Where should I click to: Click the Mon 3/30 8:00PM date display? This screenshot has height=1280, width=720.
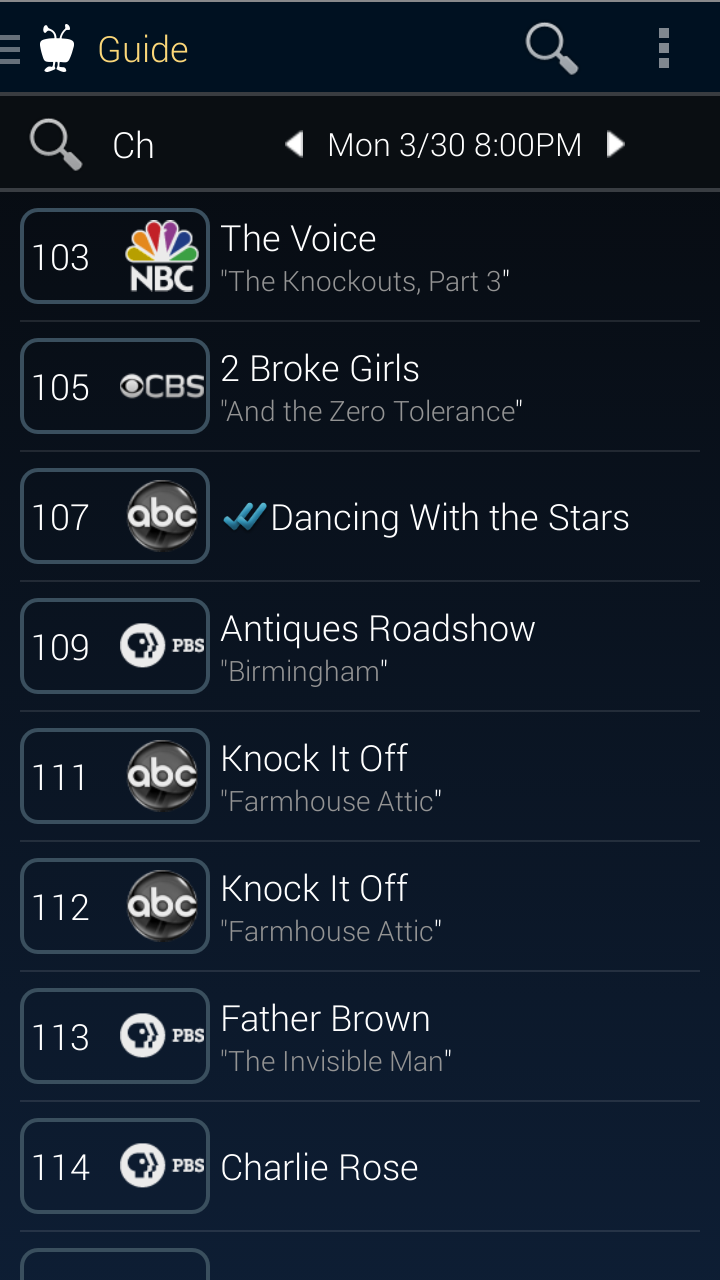coord(454,144)
